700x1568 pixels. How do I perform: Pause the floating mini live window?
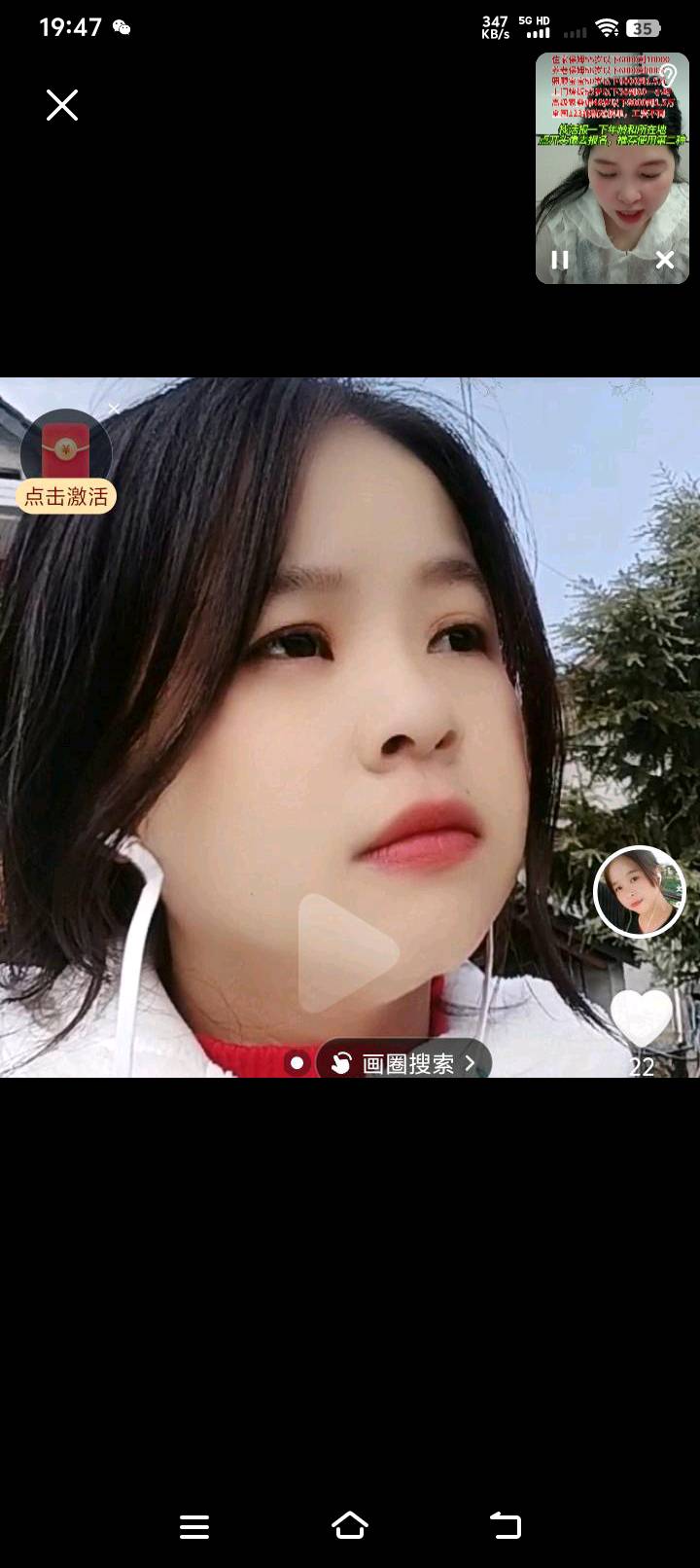(560, 260)
